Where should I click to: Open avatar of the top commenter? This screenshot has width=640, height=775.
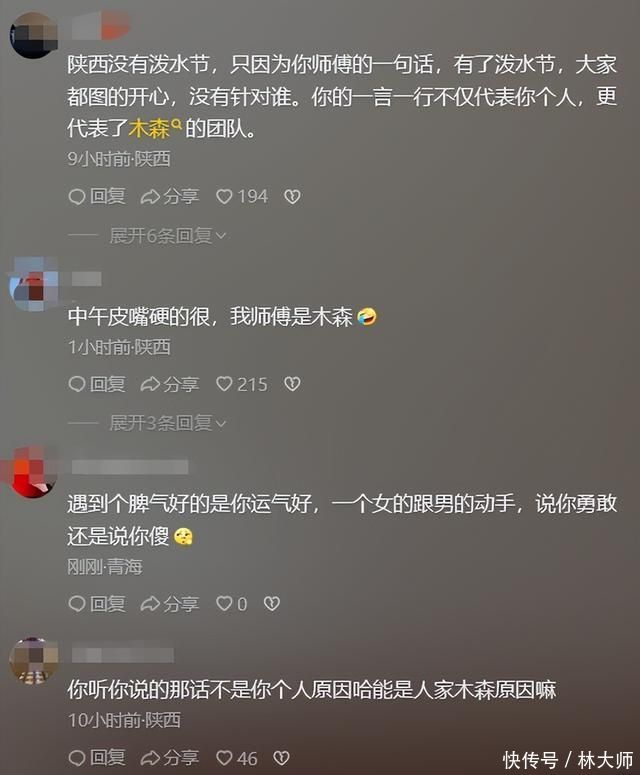click(31, 35)
